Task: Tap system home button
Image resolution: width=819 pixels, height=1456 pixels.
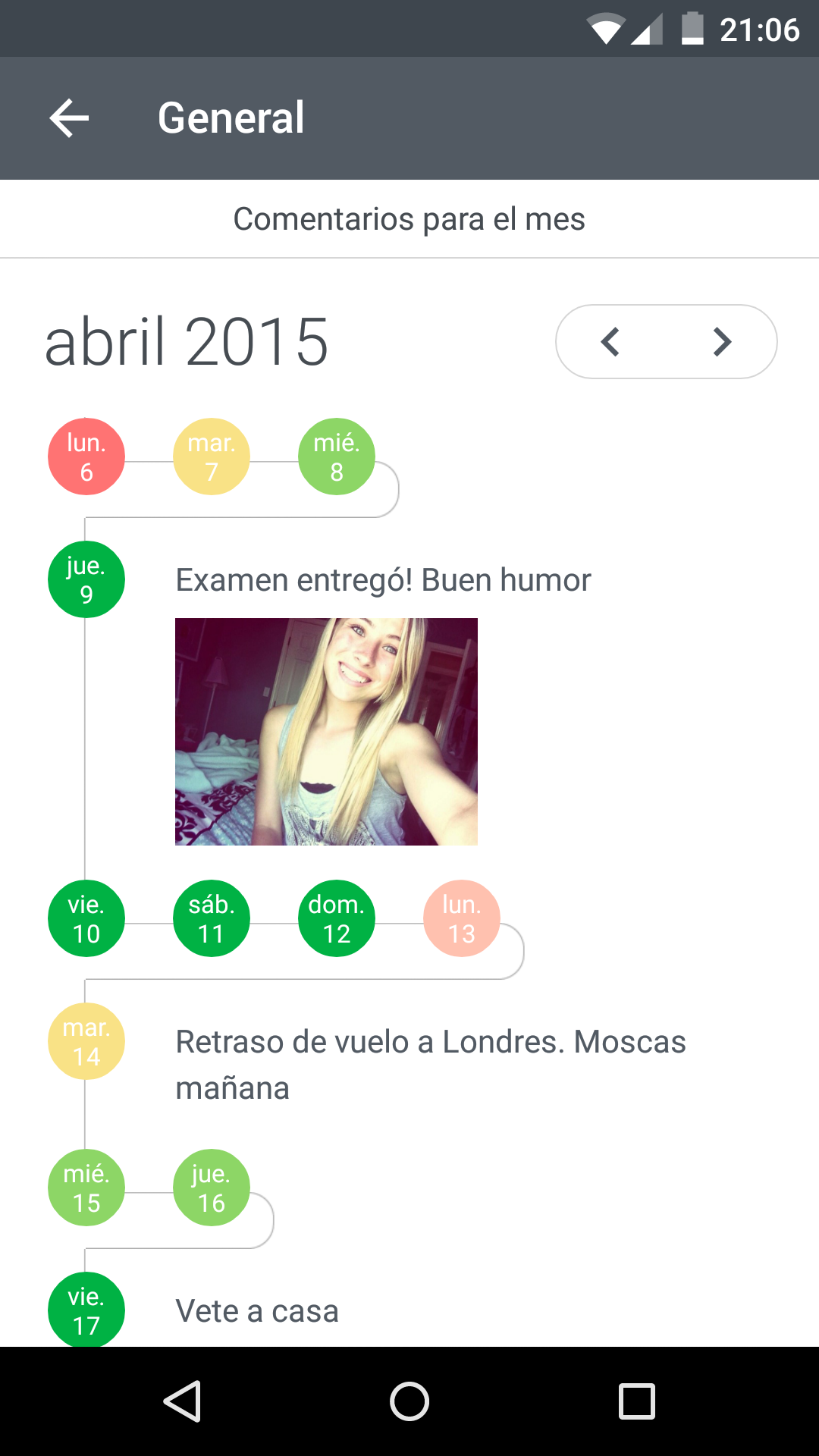Action: [x=409, y=1401]
